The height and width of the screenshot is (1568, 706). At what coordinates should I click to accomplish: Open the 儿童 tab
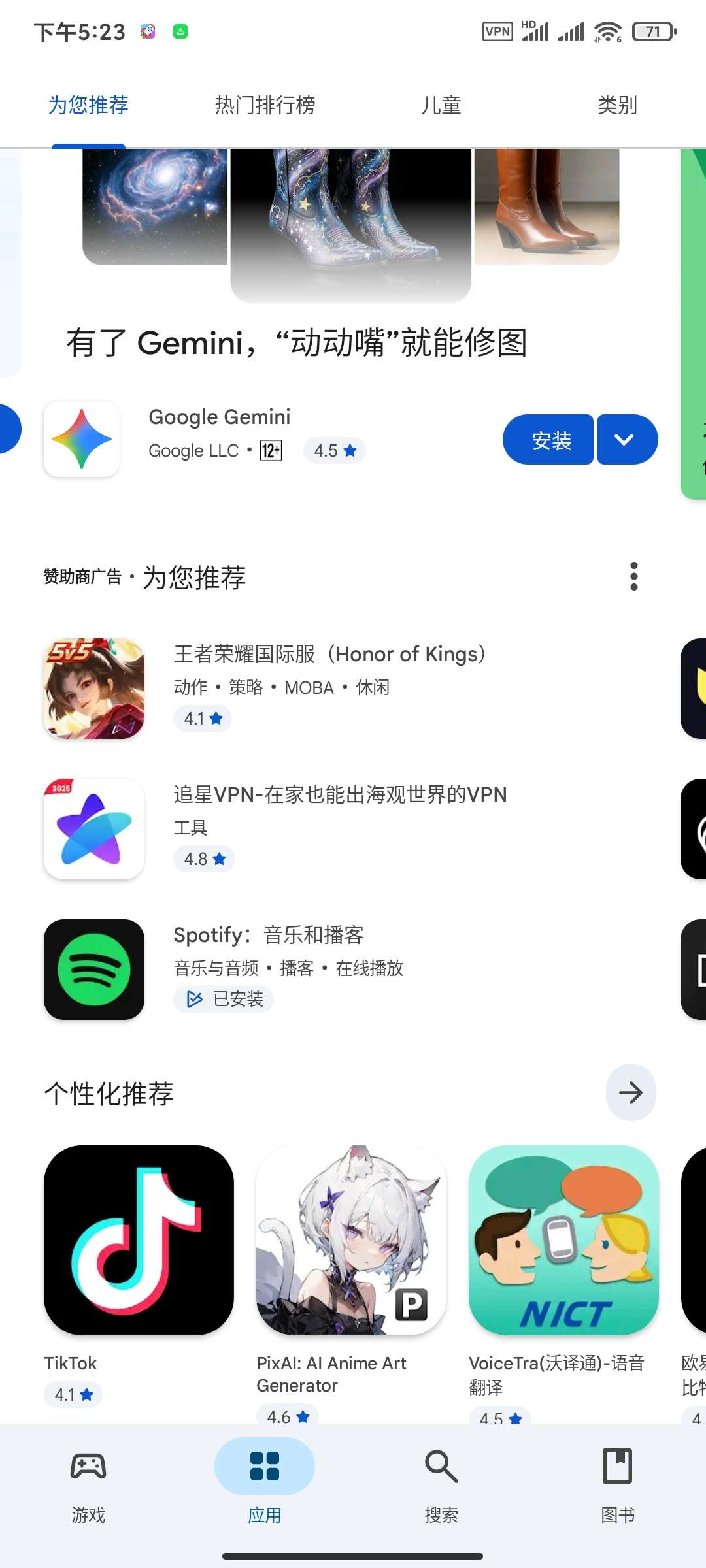[441, 105]
